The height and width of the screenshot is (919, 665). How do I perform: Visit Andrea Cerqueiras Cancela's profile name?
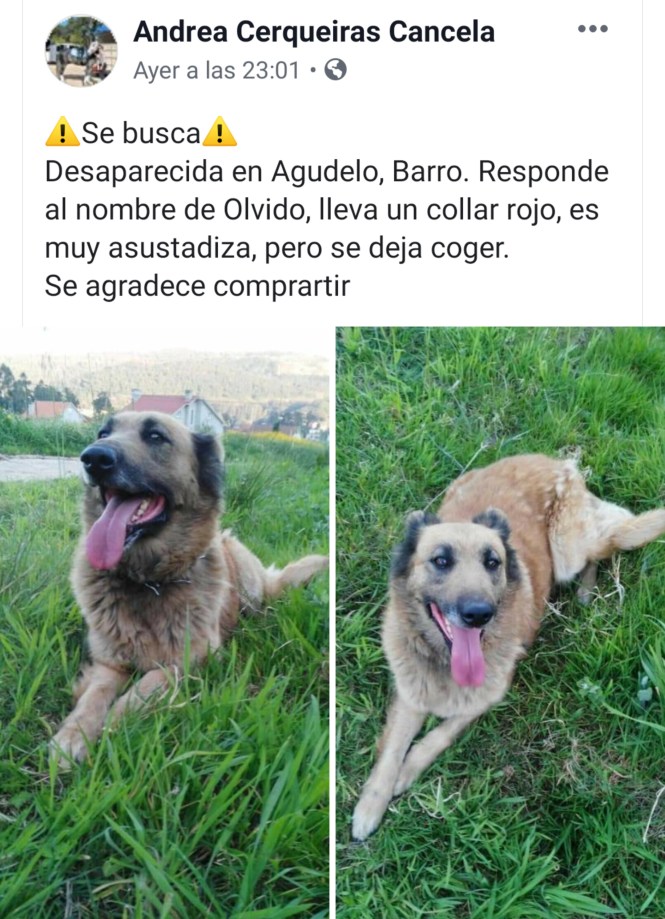(314, 32)
